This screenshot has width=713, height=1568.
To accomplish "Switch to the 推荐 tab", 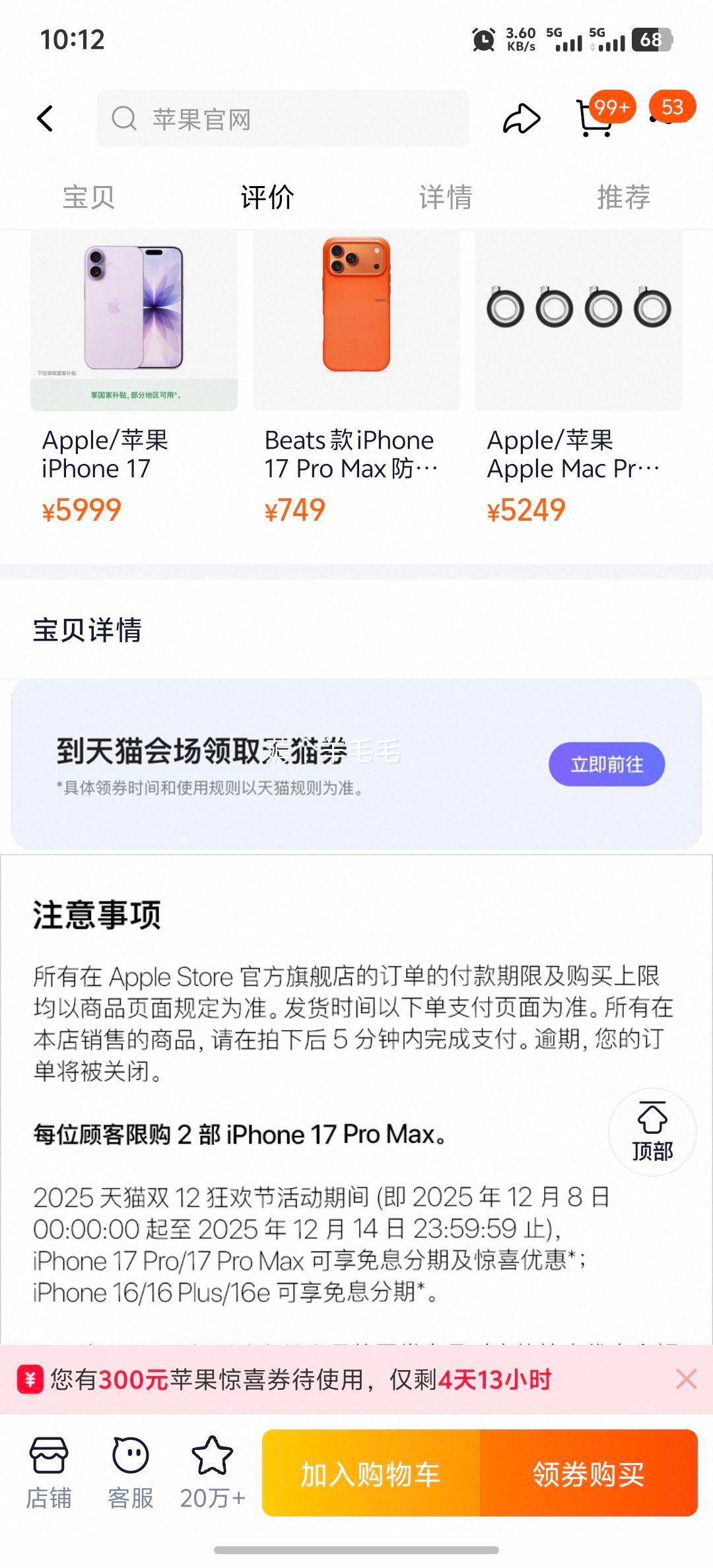I will click(x=623, y=196).
